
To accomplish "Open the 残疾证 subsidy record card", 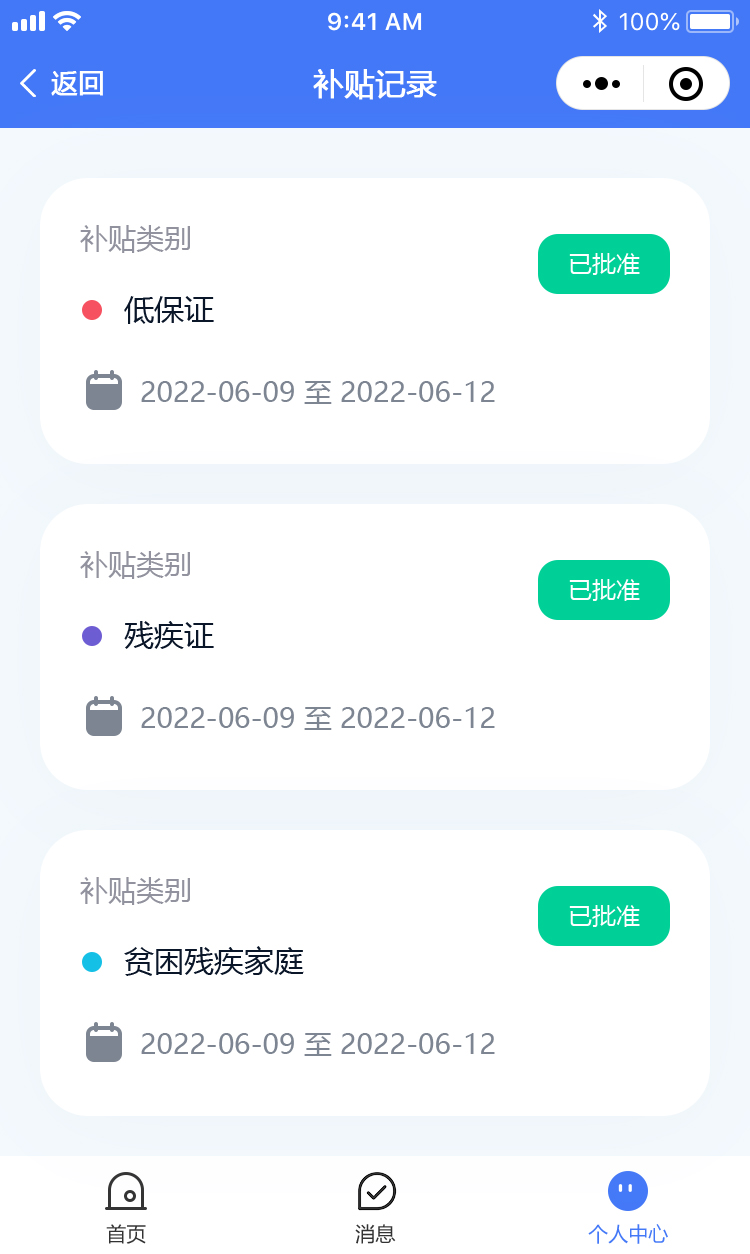I will click(x=375, y=647).
